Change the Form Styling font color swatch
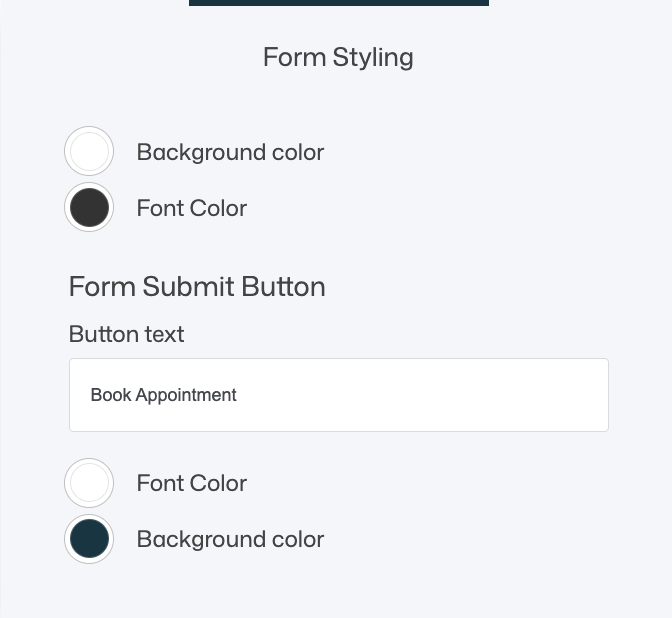The image size is (672, 618). click(89, 208)
